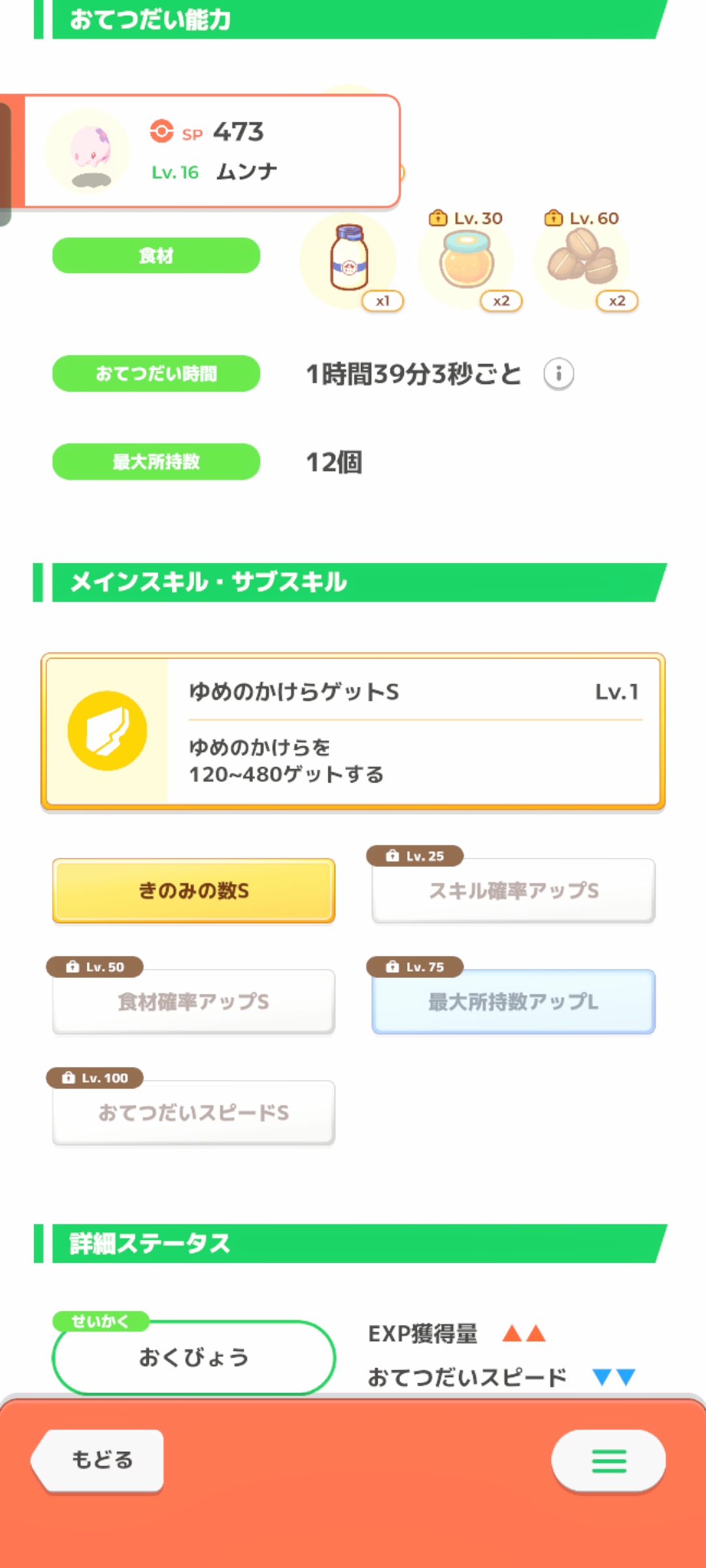The image size is (706, 1568).
Task: Tap the Lv.100 lock badge
Action: [96, 1078]
